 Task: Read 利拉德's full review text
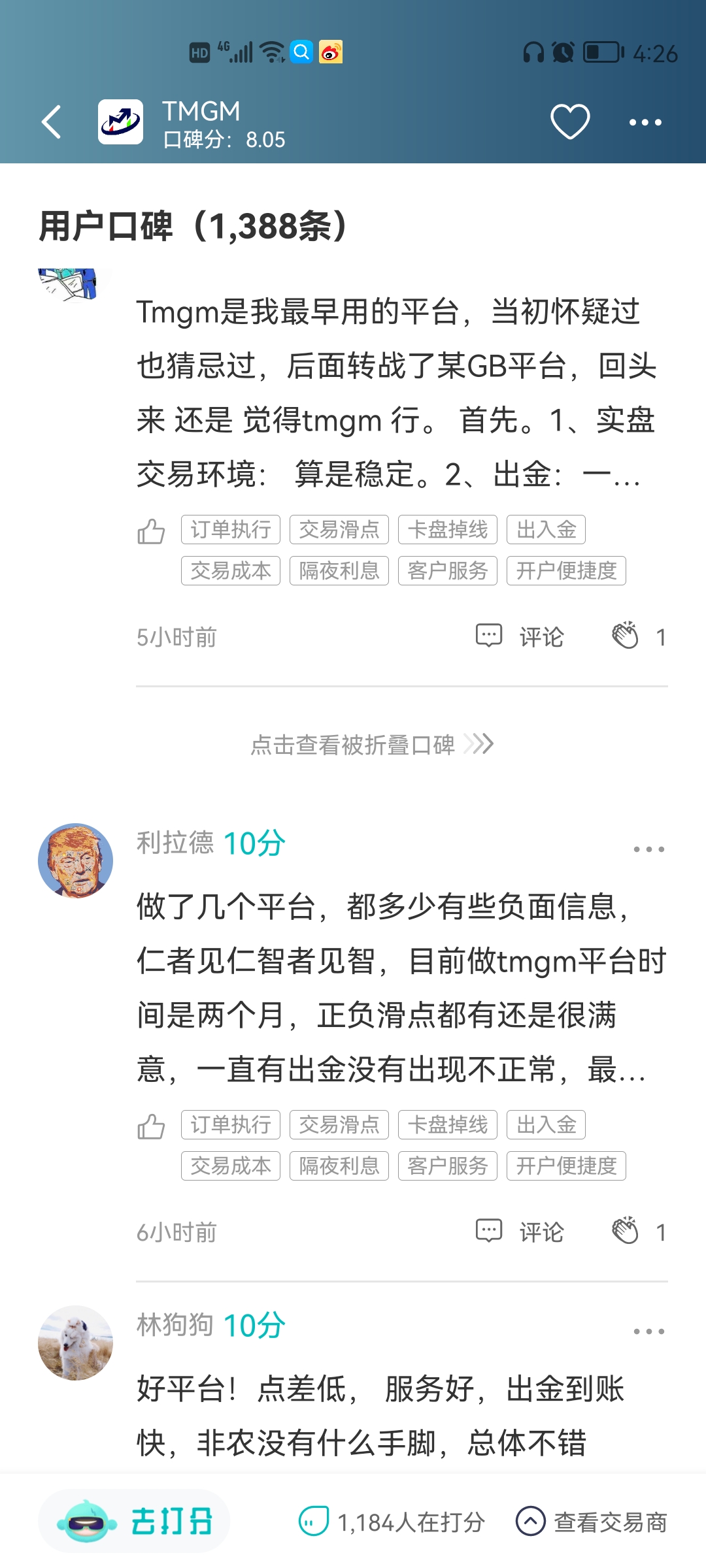click(x=400, y=988)
